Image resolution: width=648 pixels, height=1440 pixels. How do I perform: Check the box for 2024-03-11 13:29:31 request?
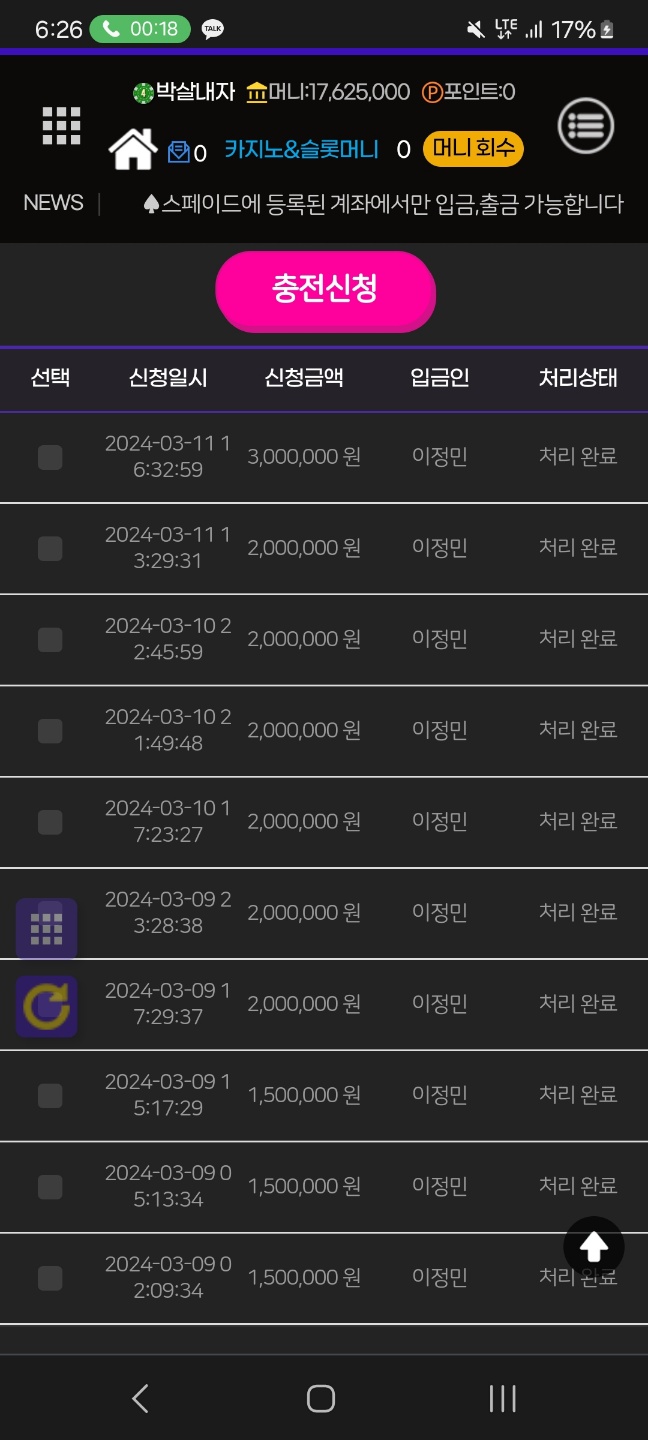point(50,548)
